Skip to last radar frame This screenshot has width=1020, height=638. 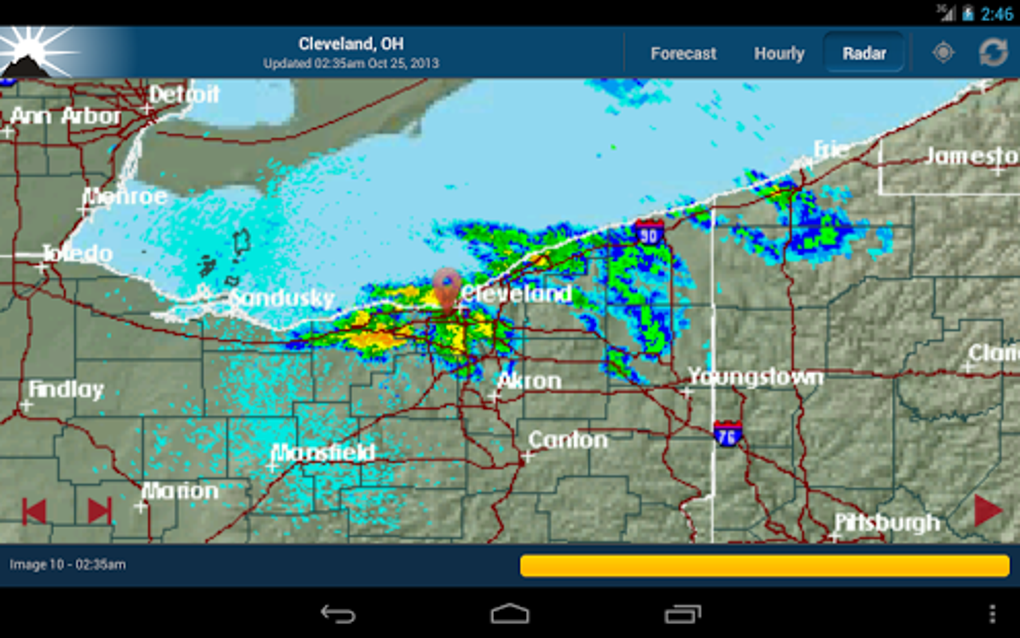pyautogui.click(x=99, y=512)
